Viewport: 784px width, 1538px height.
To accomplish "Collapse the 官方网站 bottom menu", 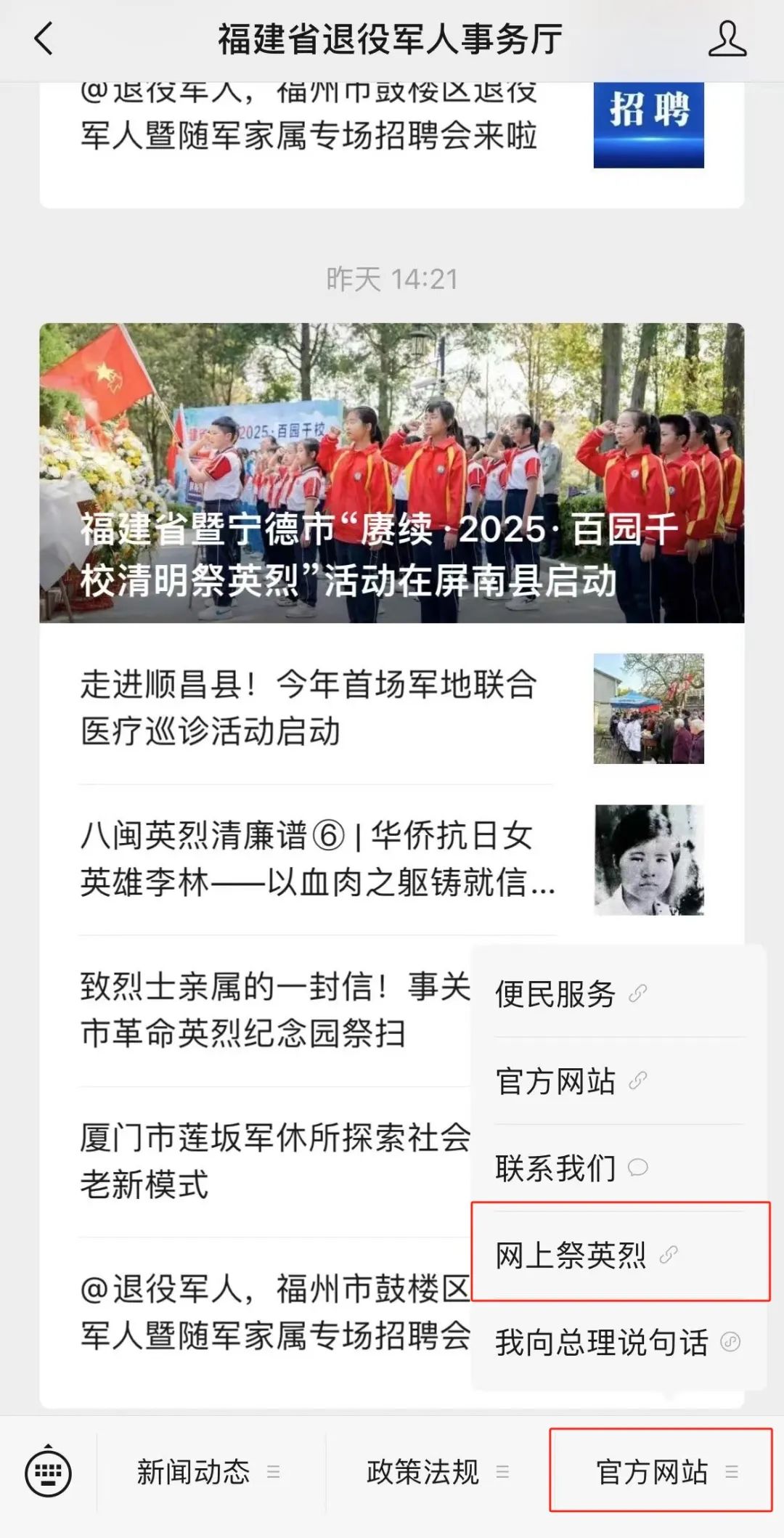I will tap(659, 1473).
